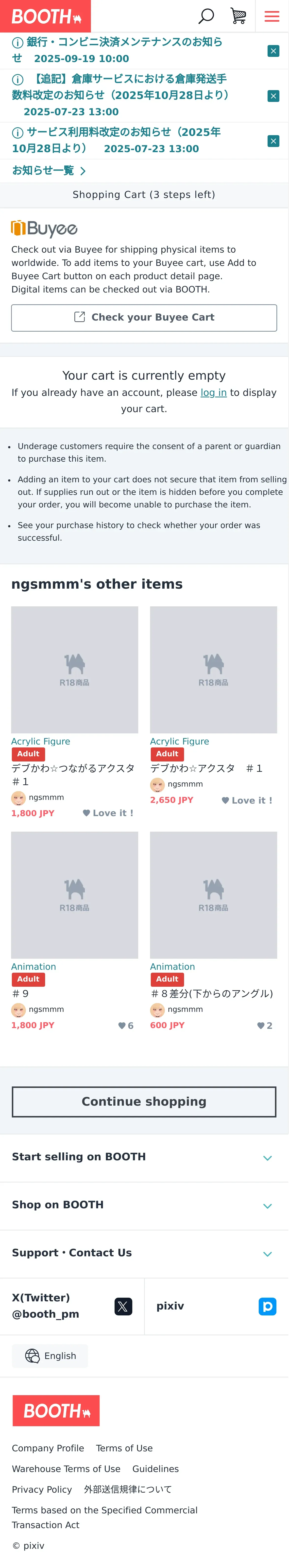Open X(Twitter) @booth_pm

coord(72,1306)
